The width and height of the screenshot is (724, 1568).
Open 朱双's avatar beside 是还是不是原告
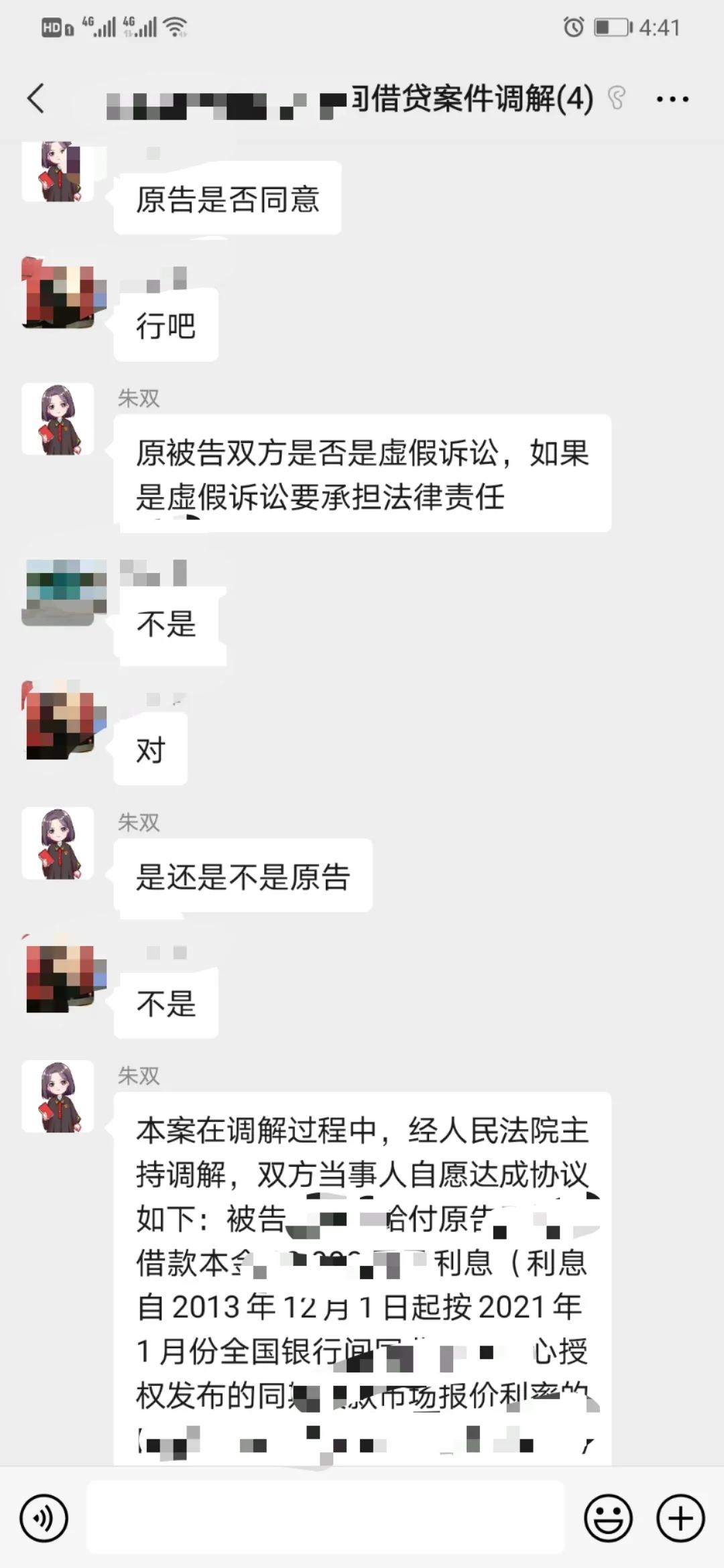pos(58,843)
